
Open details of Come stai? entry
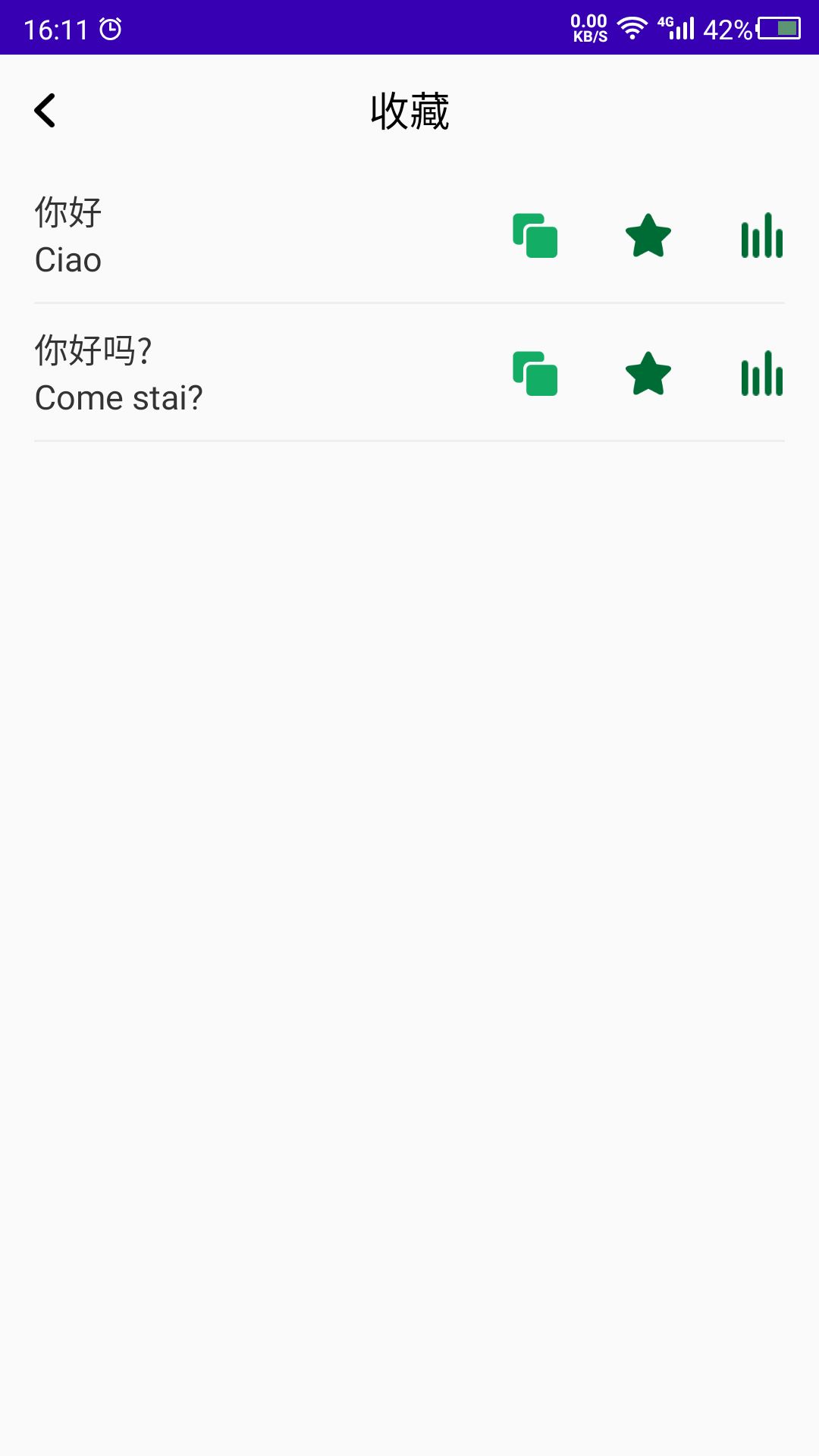coord(227,372)
